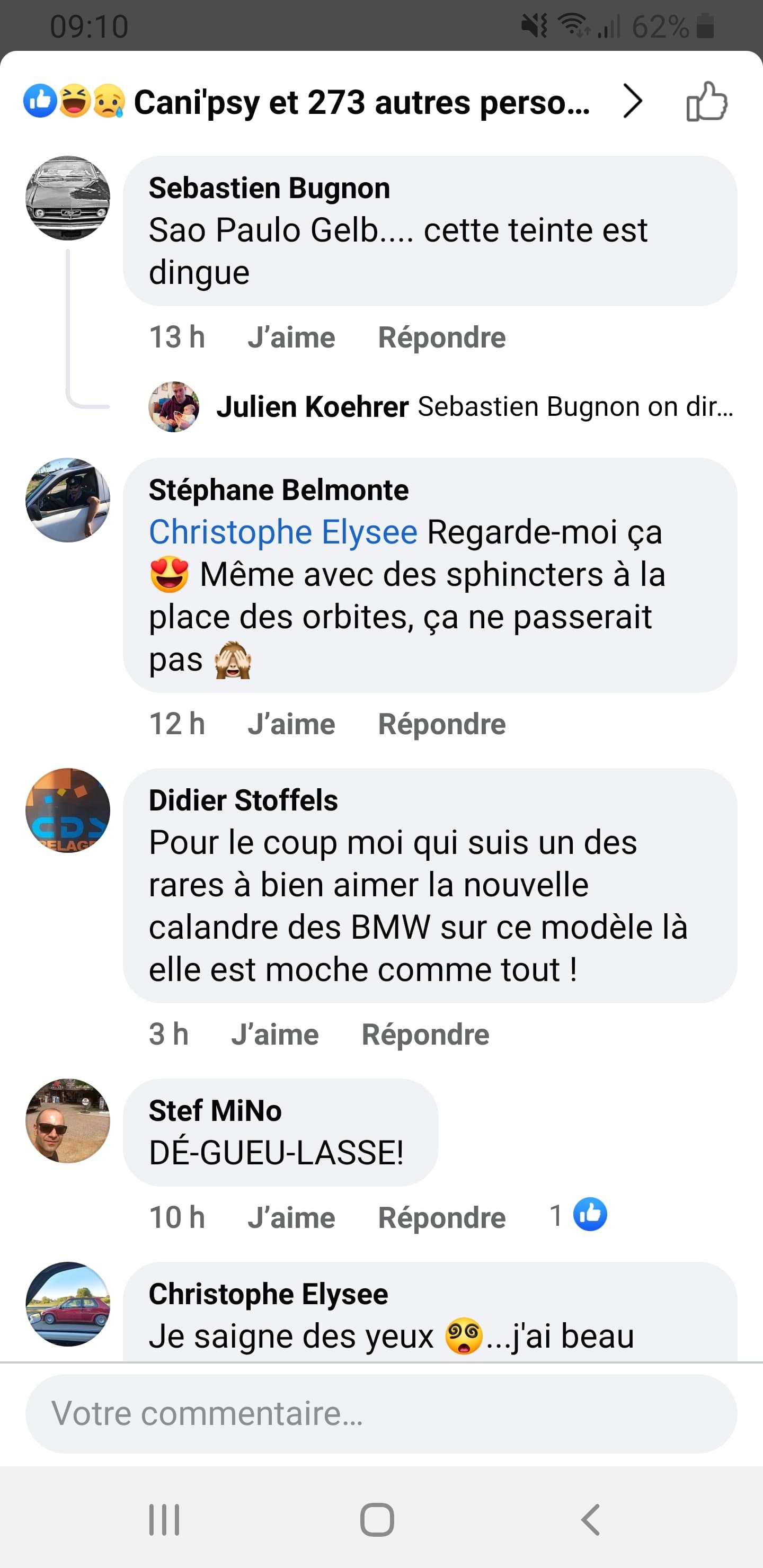Reply to Stef MiNo's comment

(x=441, y=1218)
